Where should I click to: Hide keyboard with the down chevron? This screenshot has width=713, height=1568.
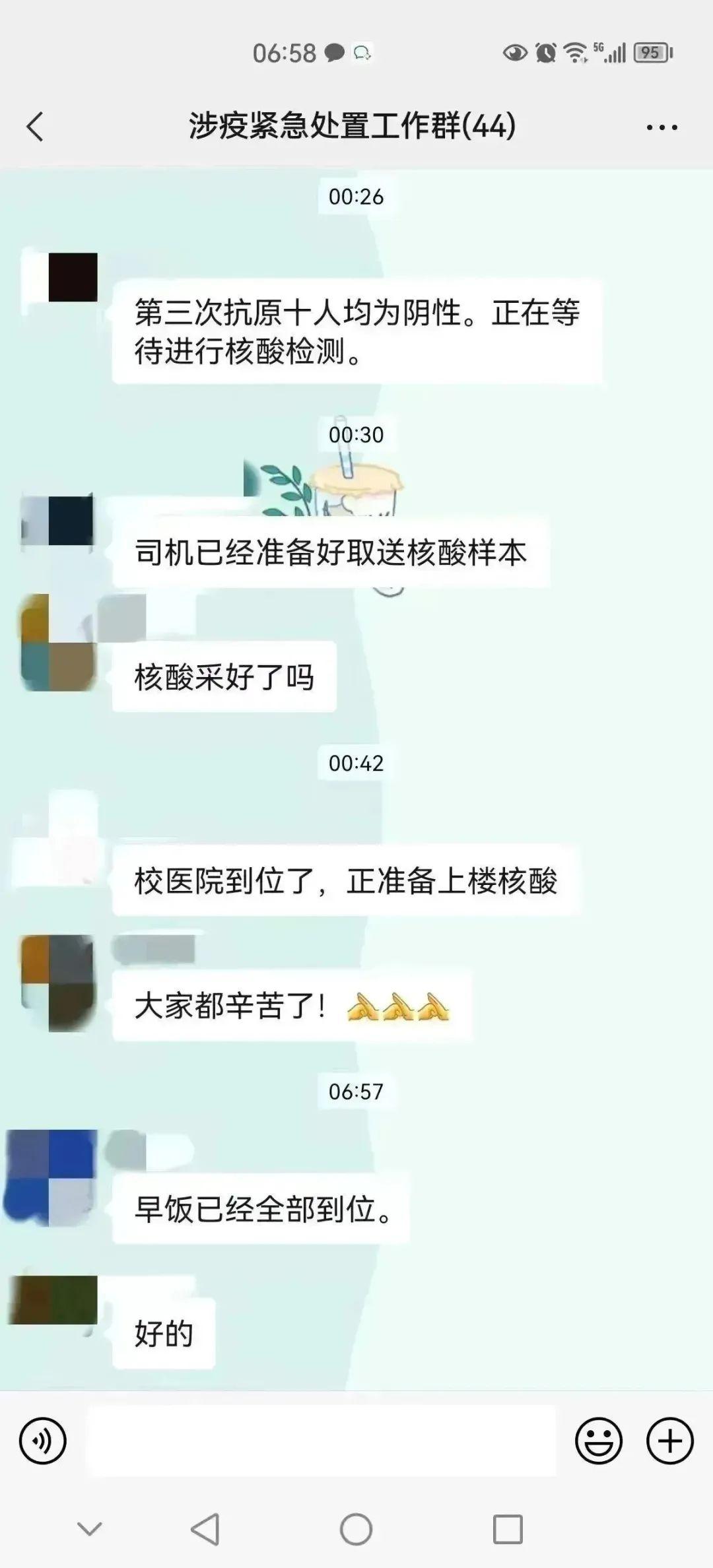90,1528
